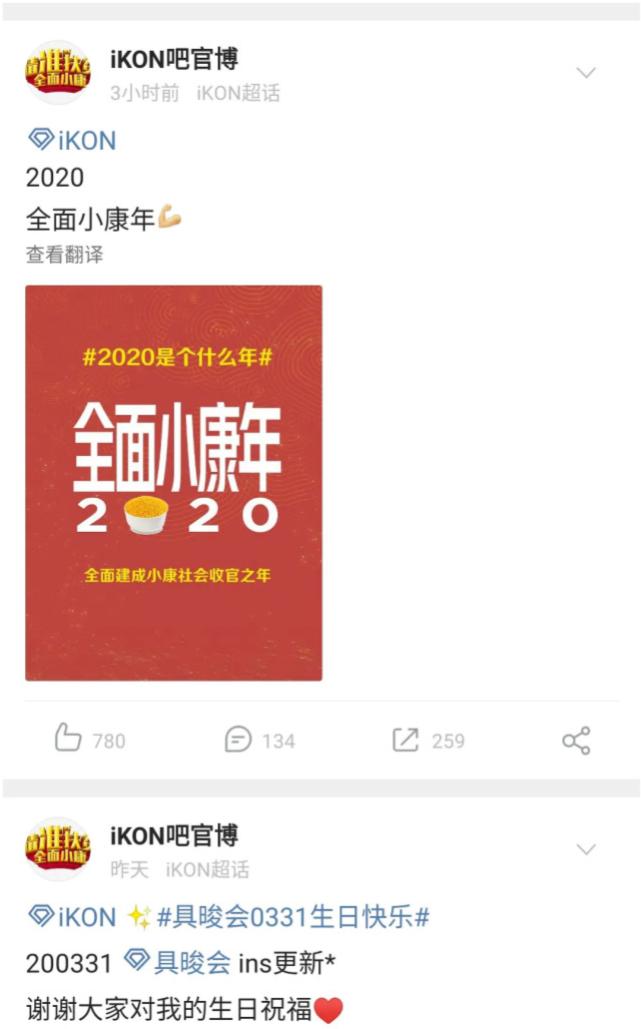This screenshot has height=1029, width=641.
Task: Open iKON吧官博 avatar on the 2020 post
Action: [x=58, y=73]
